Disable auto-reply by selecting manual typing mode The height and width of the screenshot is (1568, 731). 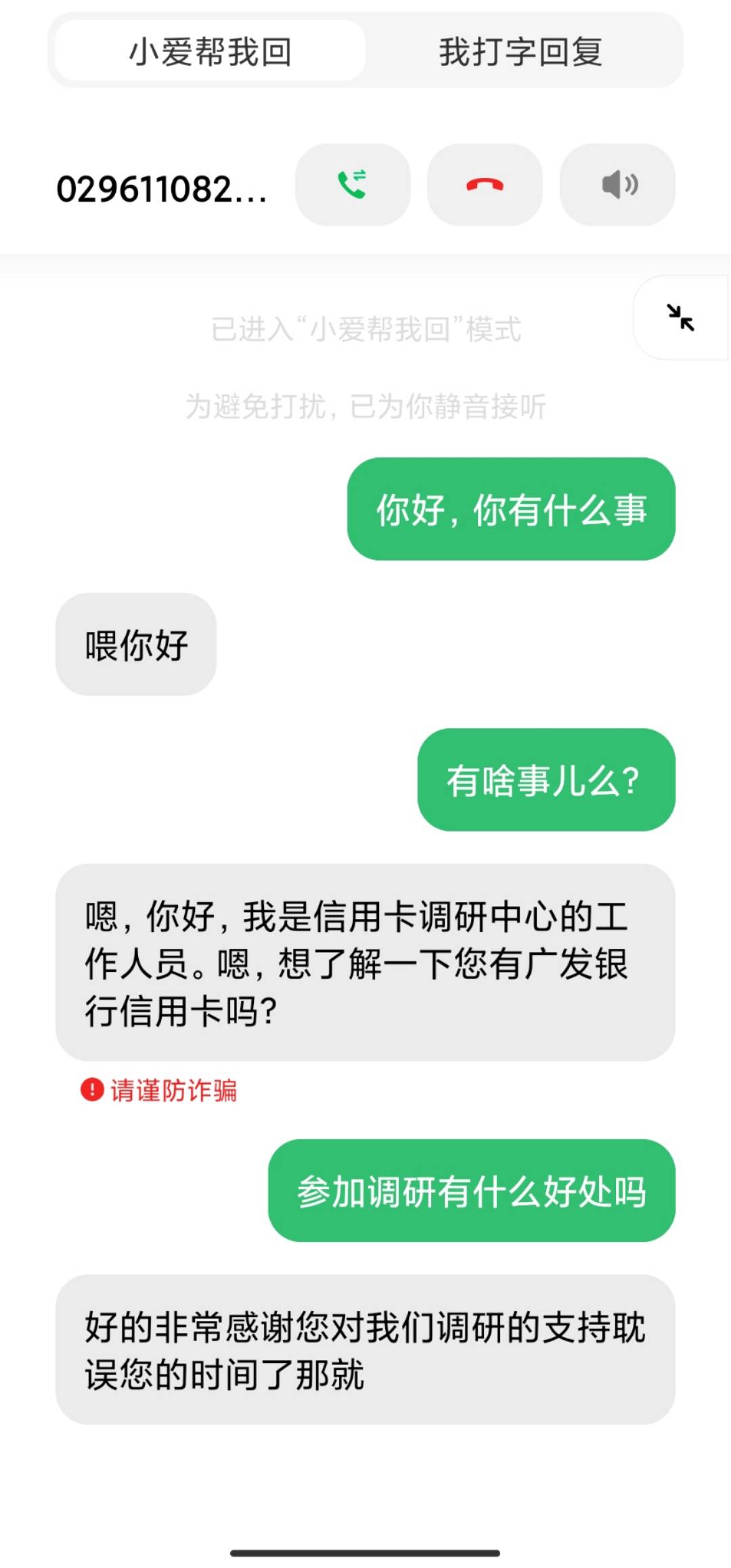click(523, 52)
